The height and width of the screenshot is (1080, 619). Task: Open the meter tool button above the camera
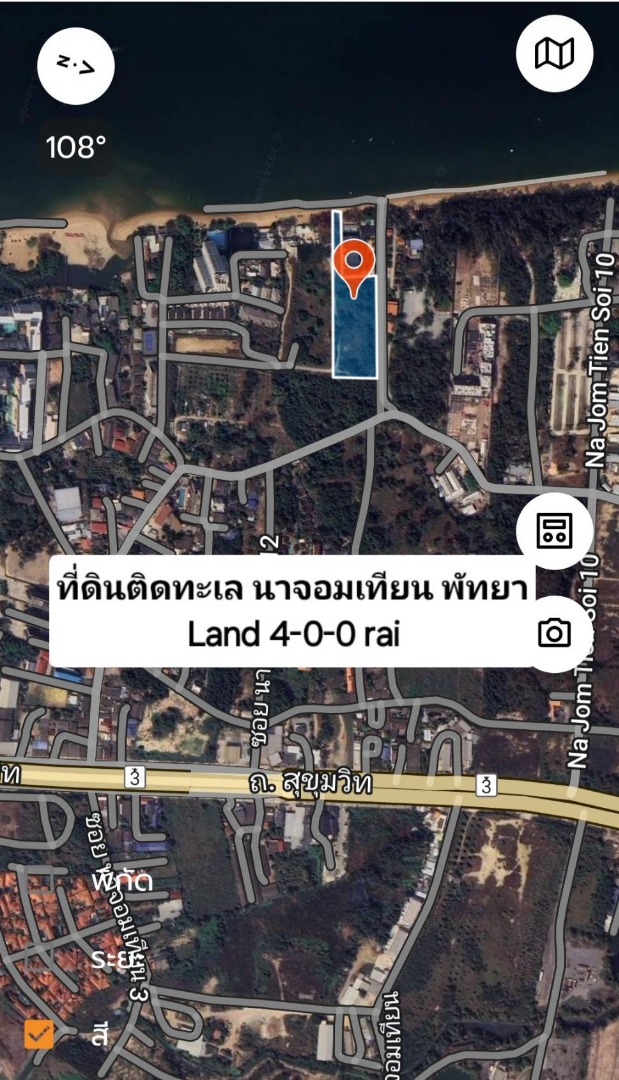(x=554, y=531)
